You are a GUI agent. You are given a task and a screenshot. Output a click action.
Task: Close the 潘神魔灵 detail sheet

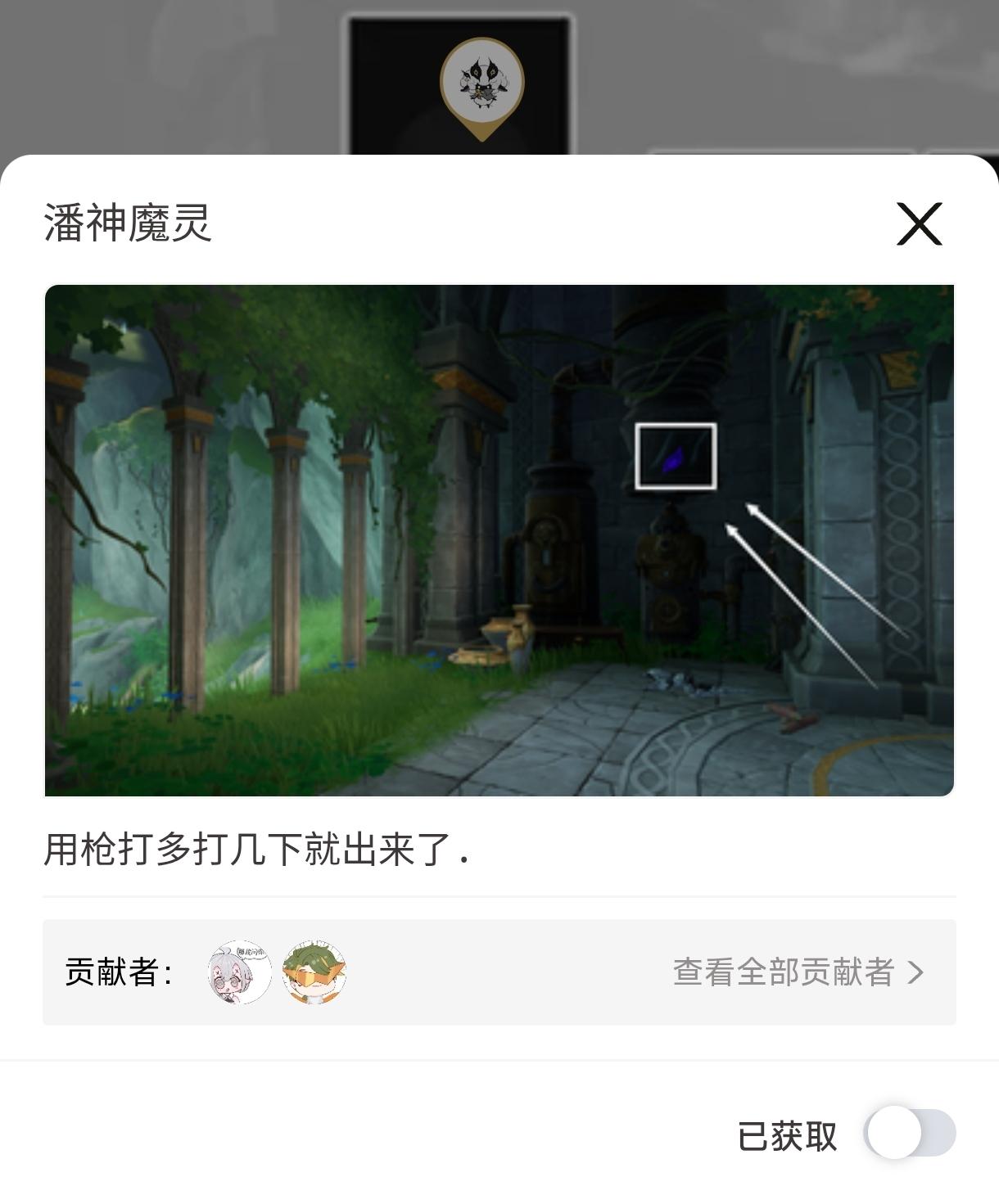tap(920, 223)
